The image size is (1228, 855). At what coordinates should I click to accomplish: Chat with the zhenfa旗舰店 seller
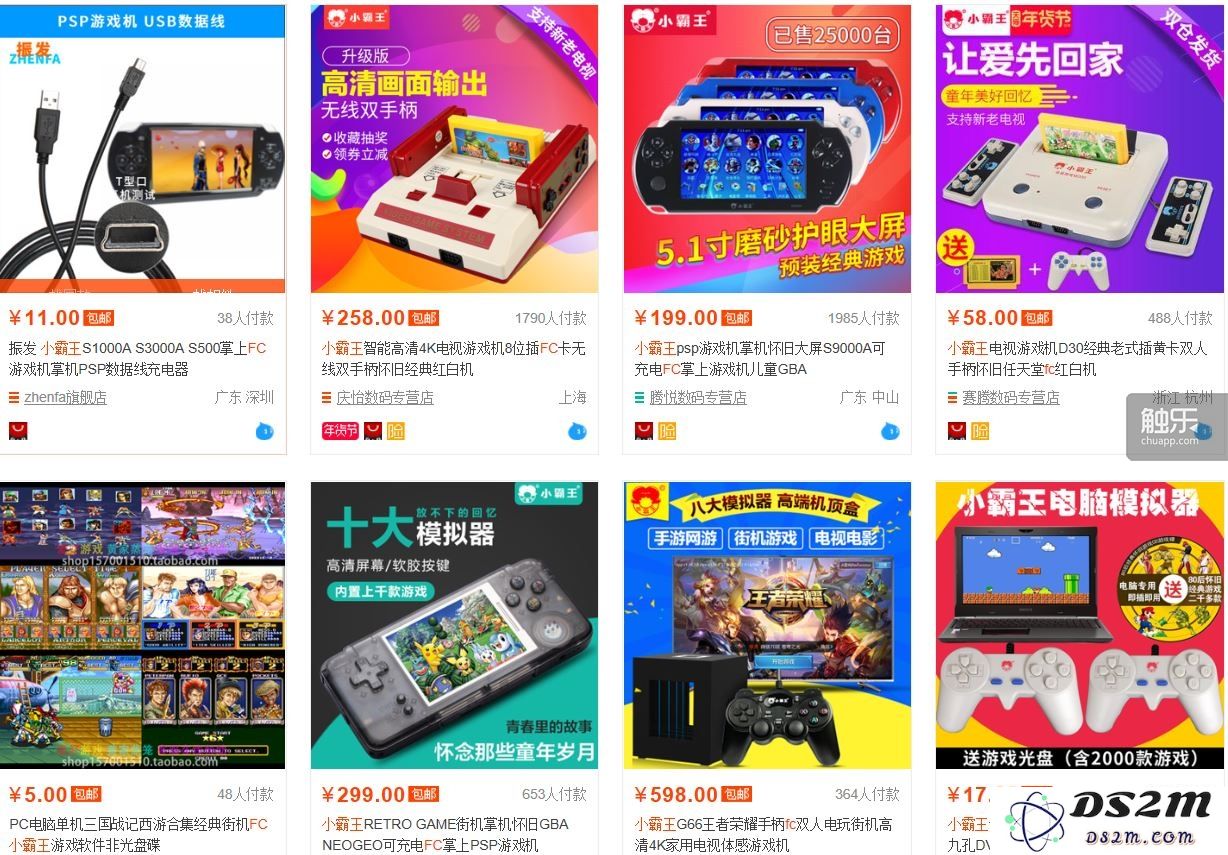tap(264, 431)
